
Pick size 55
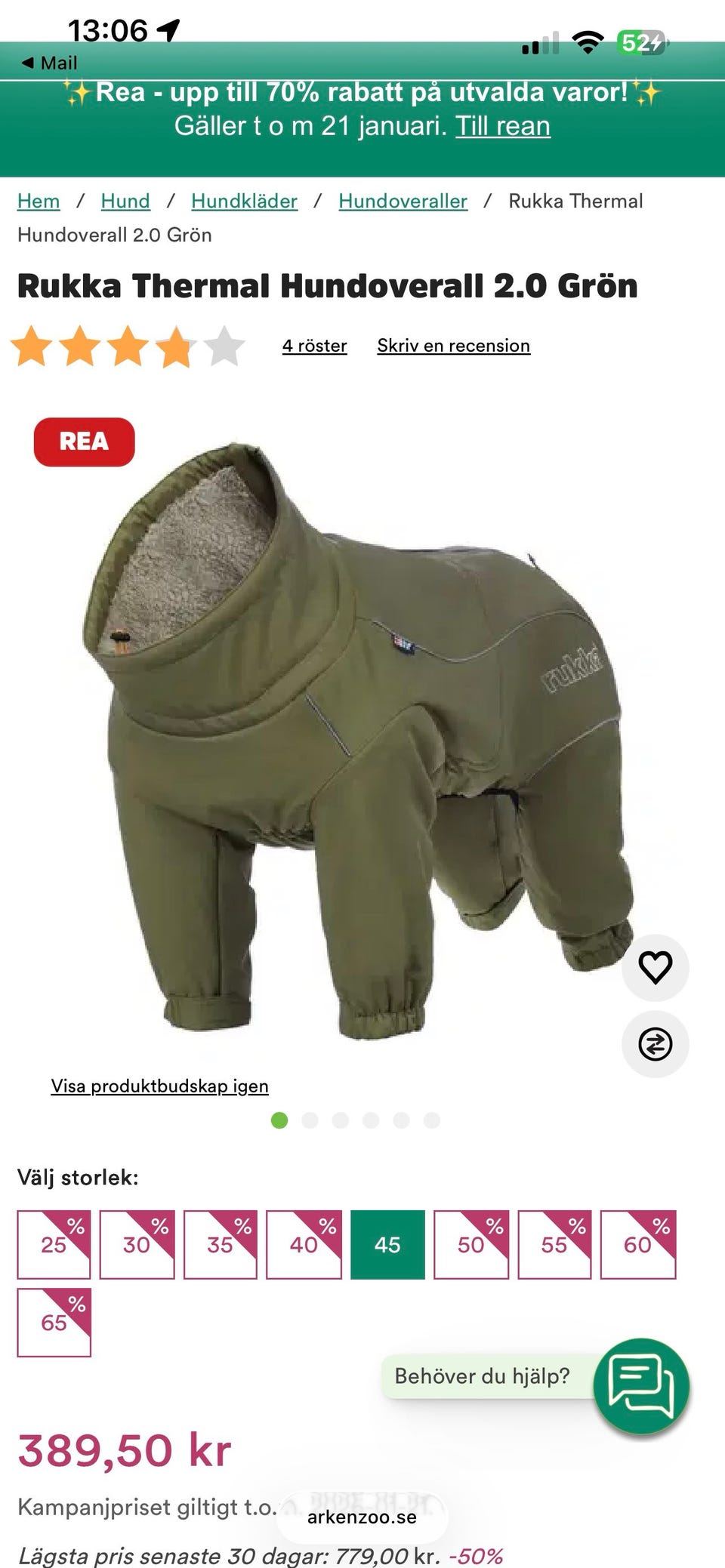[x=555, y=1245]
